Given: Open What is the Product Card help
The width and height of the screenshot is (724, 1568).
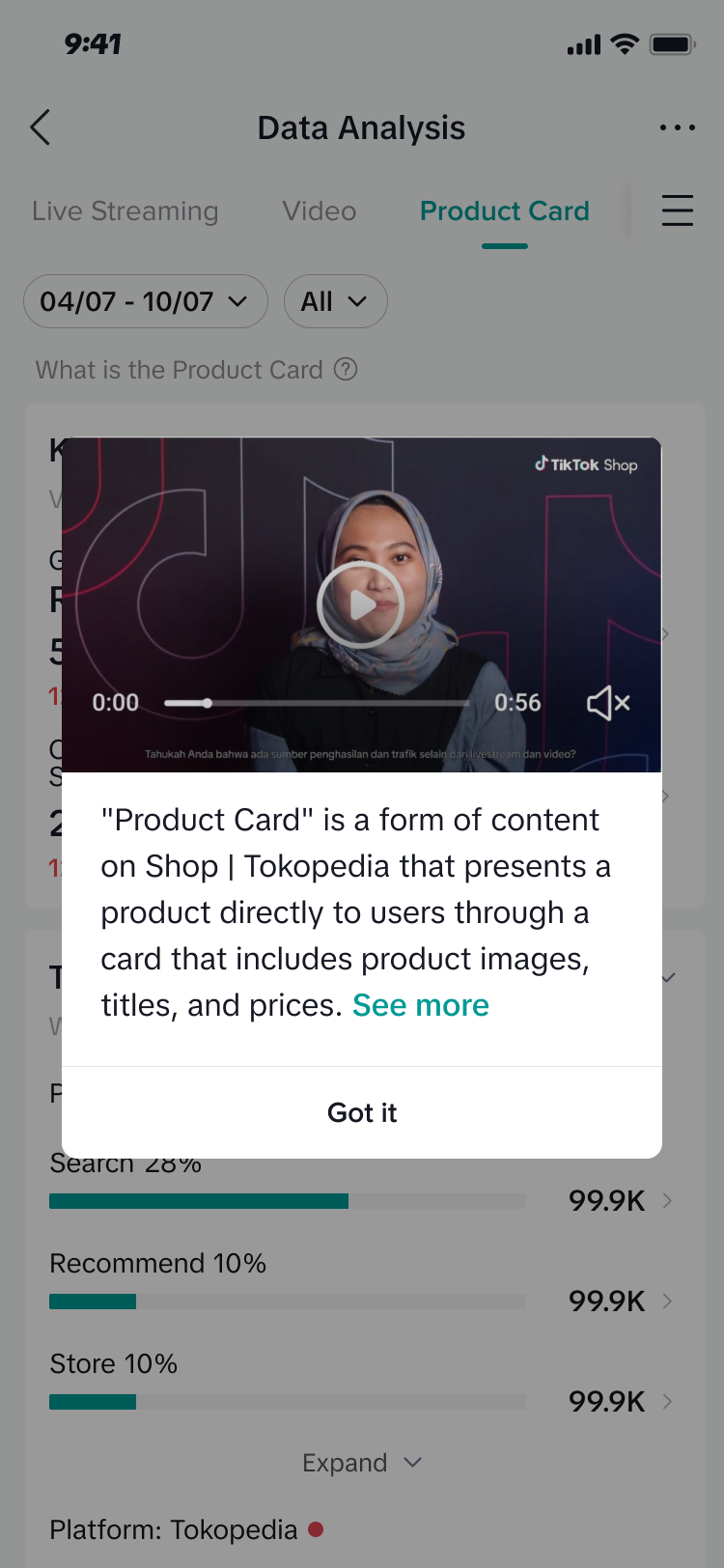Looking at the screenshot, I should tap(346, 370).
